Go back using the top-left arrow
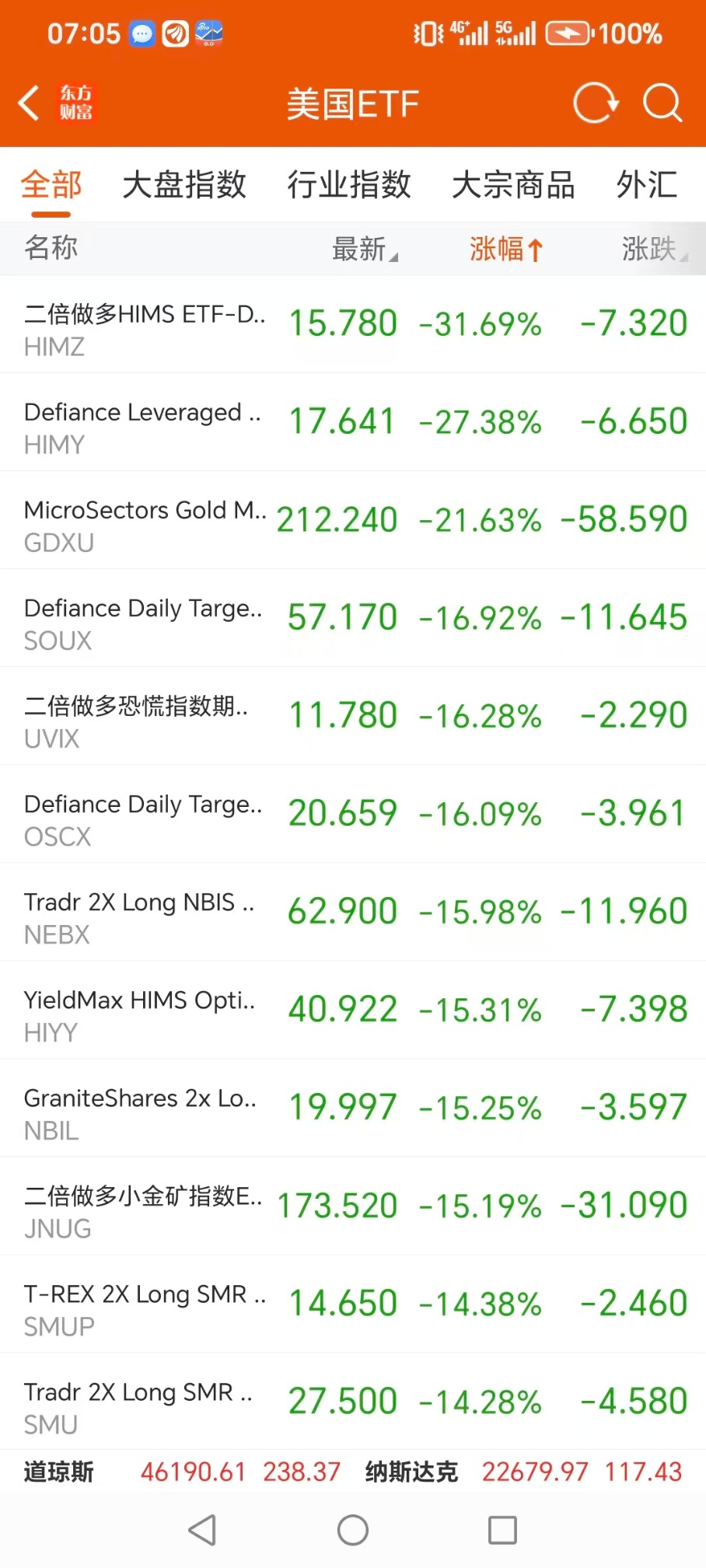This screenshot has height=1568, width=706. pos(30,103)
